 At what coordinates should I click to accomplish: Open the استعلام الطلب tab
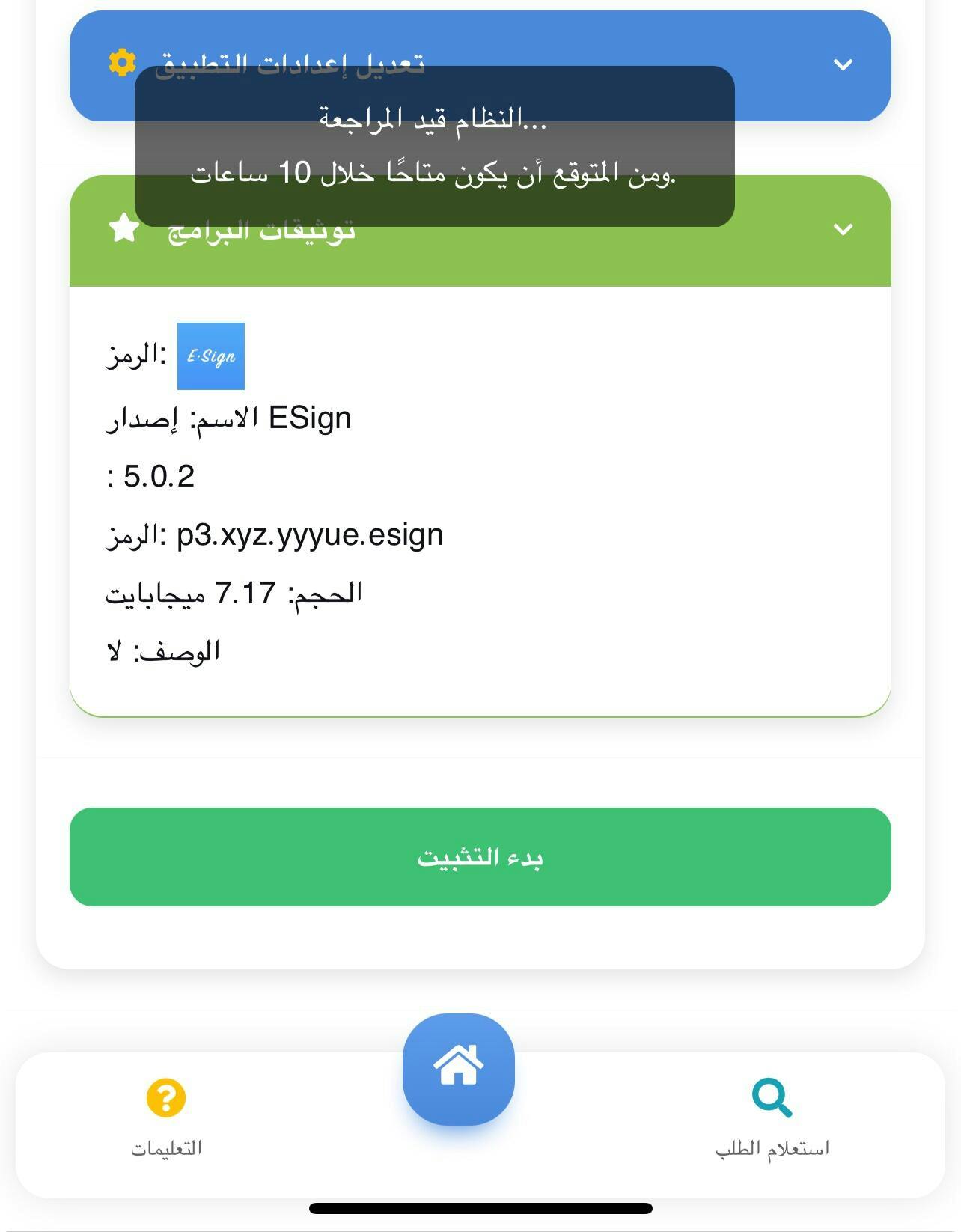point(772,1115)
